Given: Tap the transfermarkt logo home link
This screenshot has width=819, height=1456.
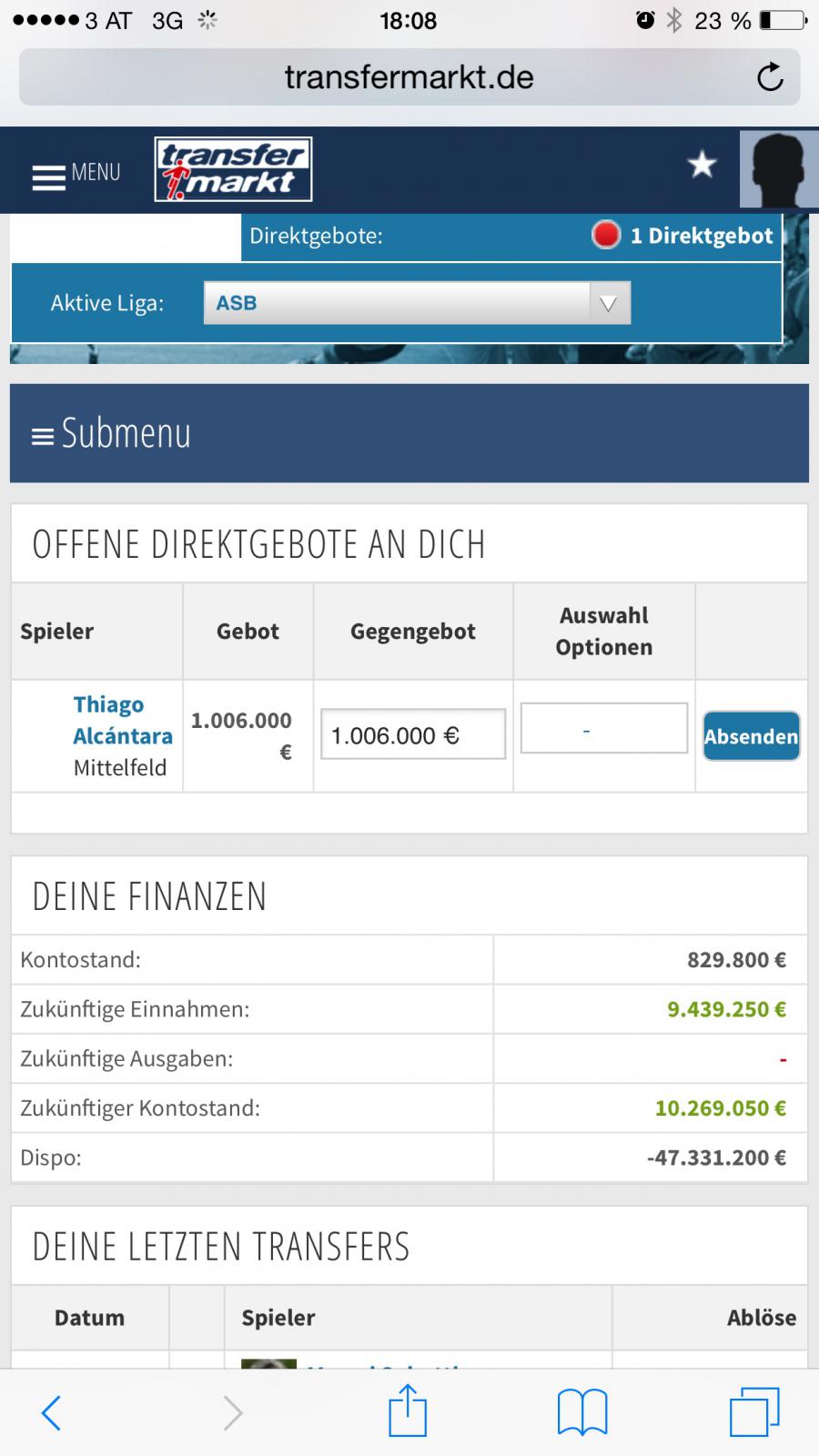Looking at the screenshot, I should pyautogui.click(x=233, y=169).
